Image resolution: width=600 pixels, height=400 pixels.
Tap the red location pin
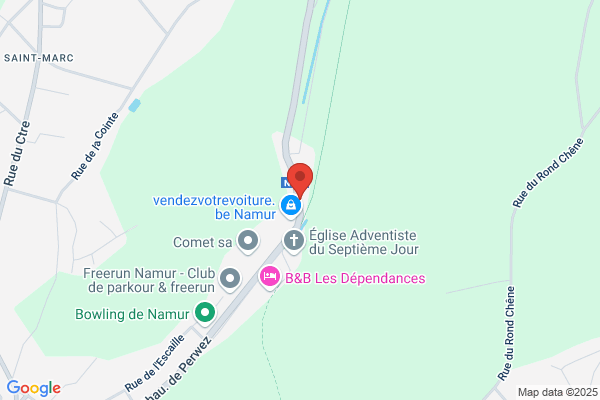[x=300, y=180]
